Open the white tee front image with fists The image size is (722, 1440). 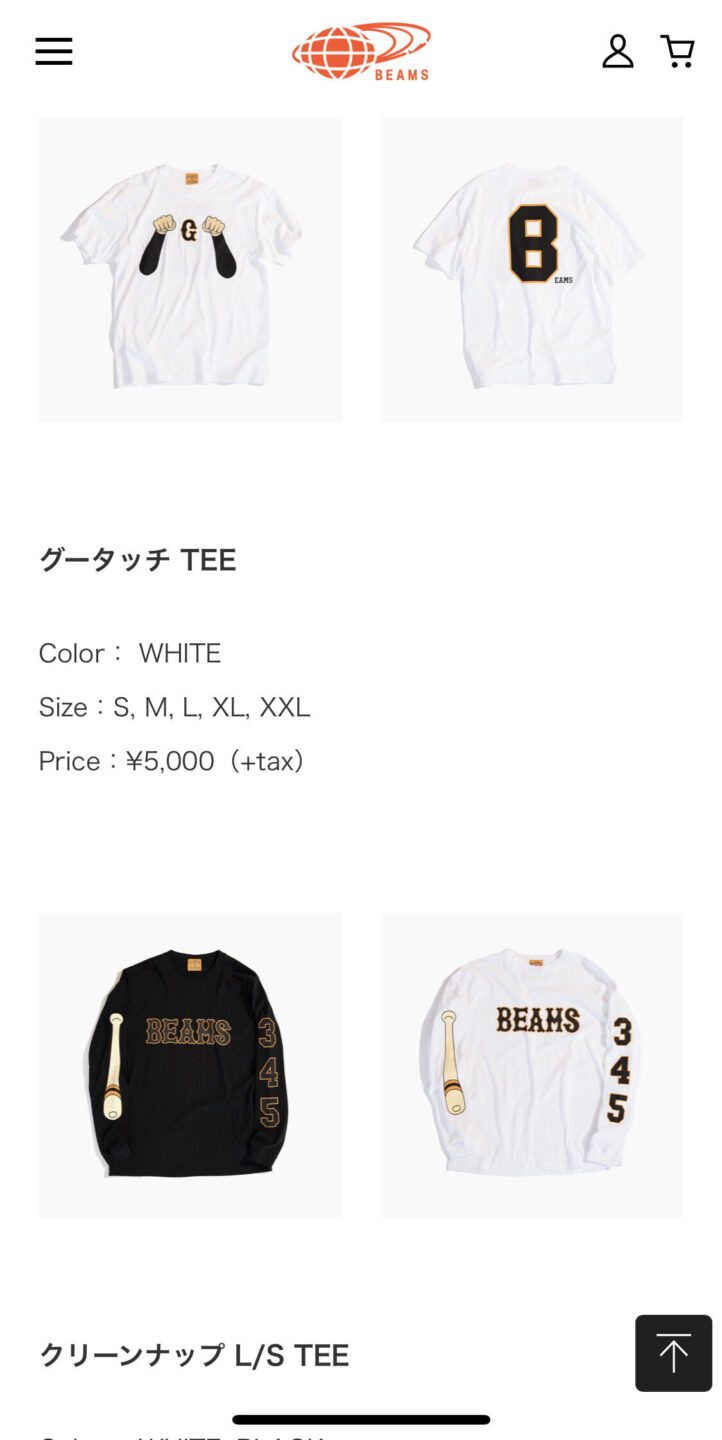(x=190, y=270)
